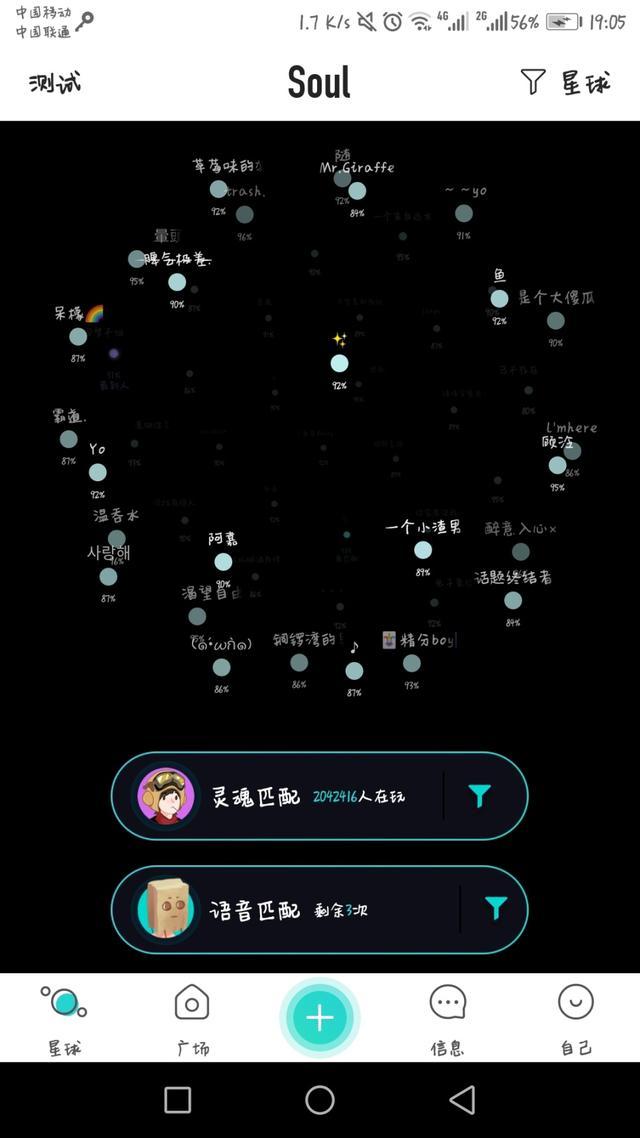
Task: Open the filter icon beside 语音匹配
Action: (x=495, y=908)
